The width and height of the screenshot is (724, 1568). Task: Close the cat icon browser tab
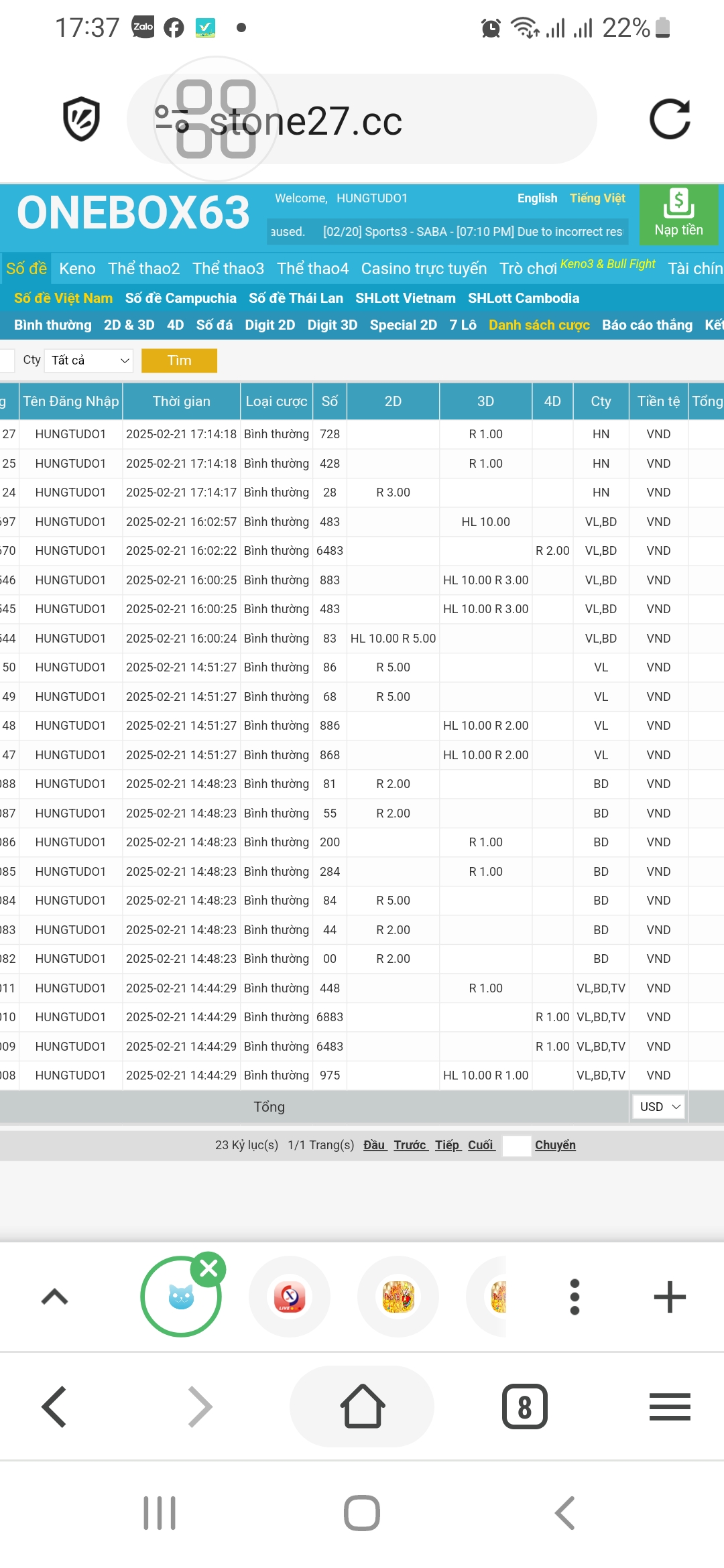click(208, 1268)
